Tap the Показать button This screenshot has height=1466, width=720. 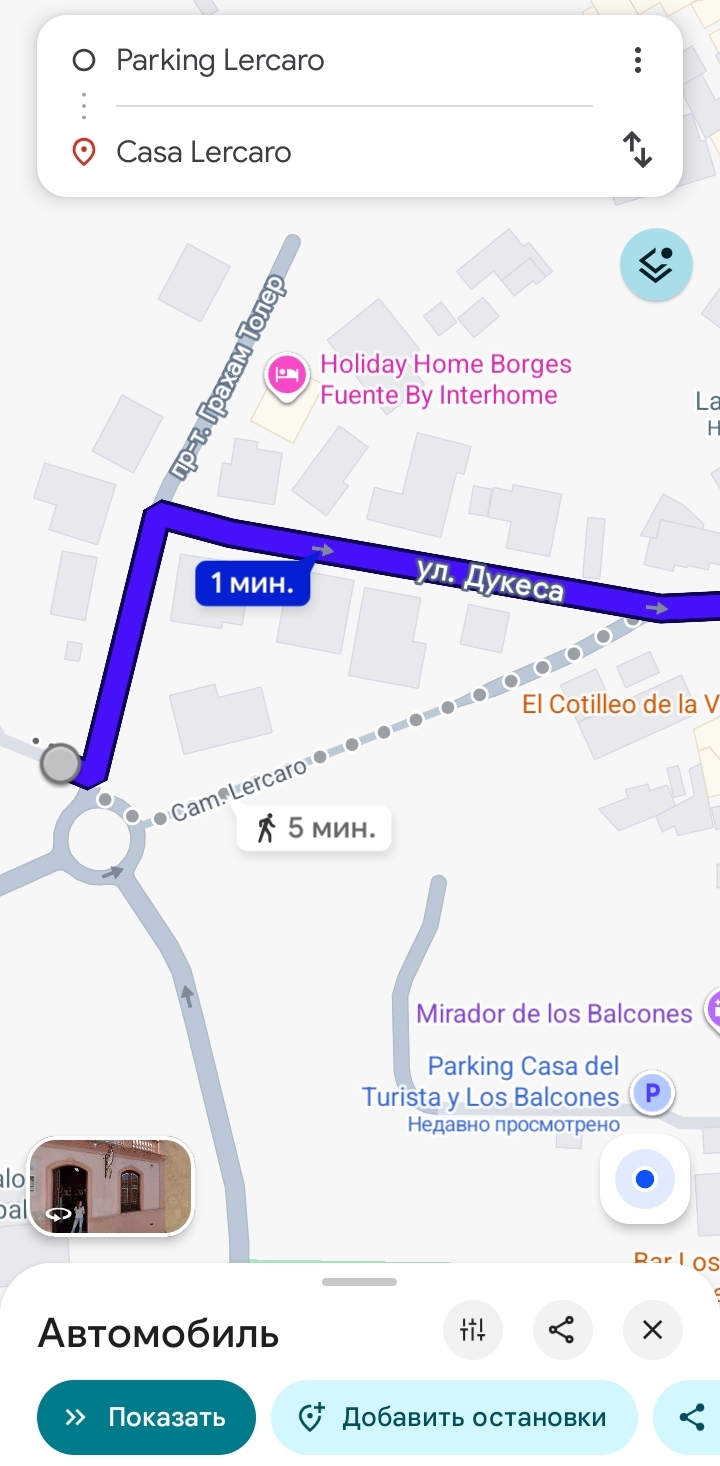146,1417
